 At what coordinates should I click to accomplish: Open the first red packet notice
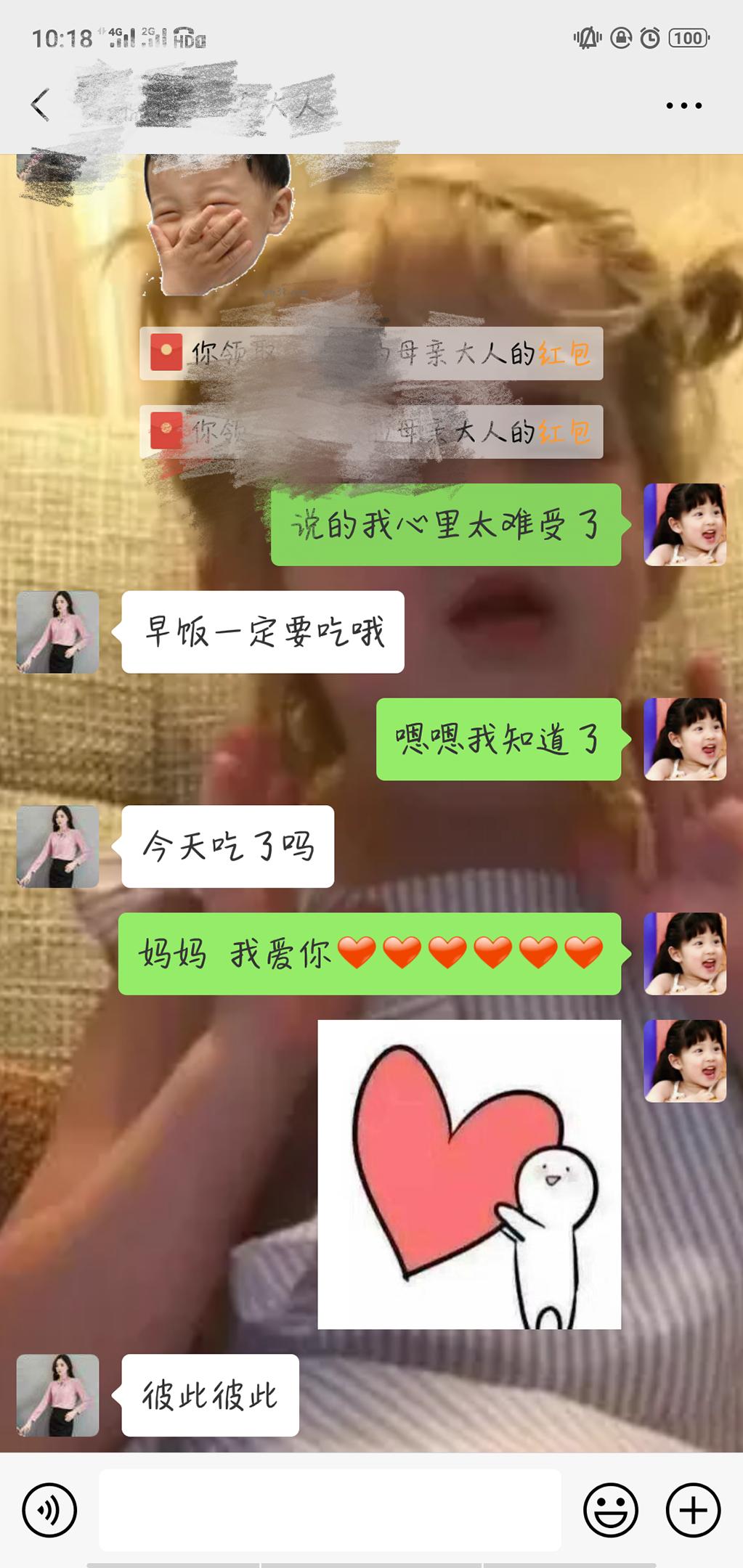tap(370, 354)
